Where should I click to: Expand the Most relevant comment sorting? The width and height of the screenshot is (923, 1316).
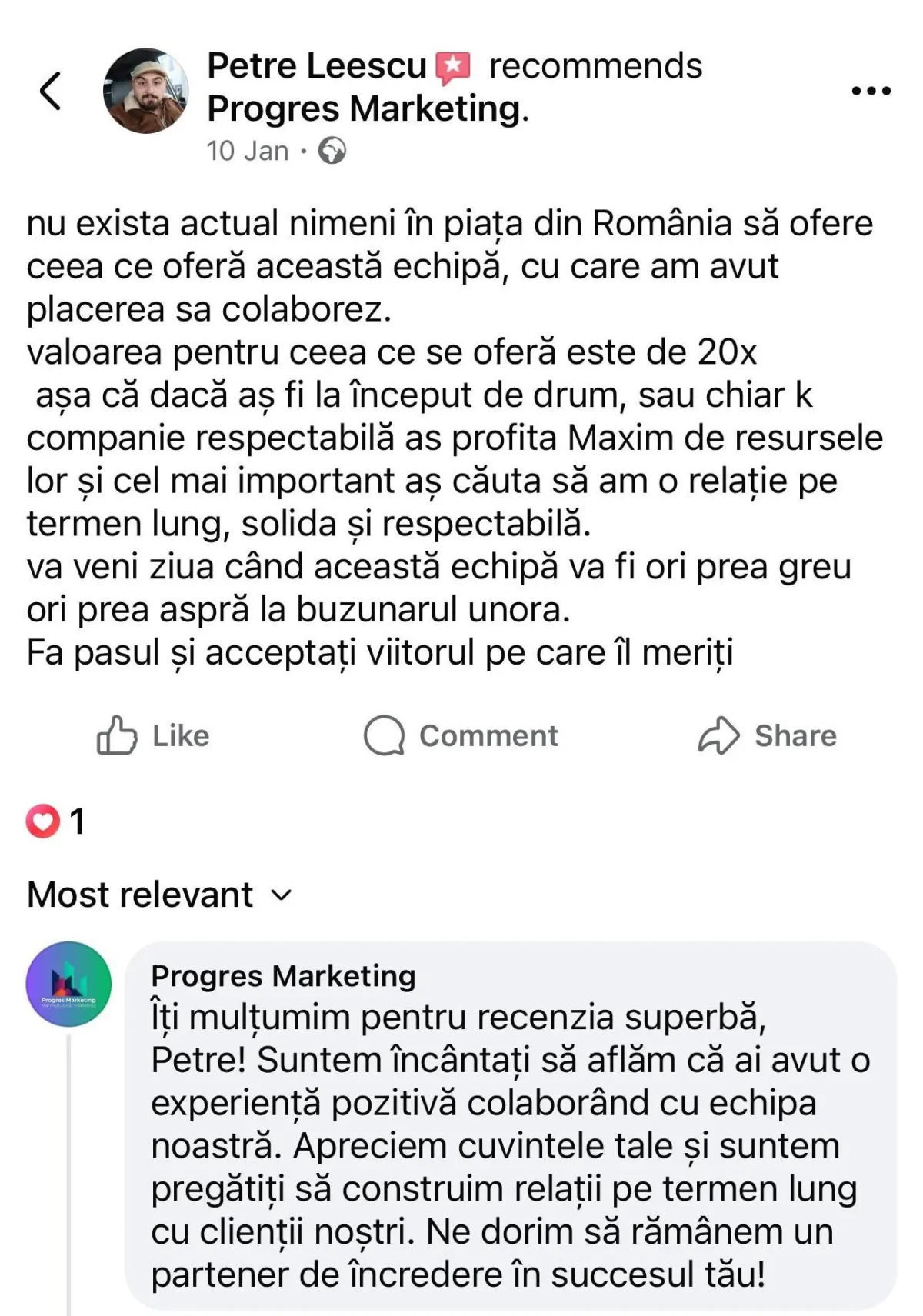(x=160, y=895)
